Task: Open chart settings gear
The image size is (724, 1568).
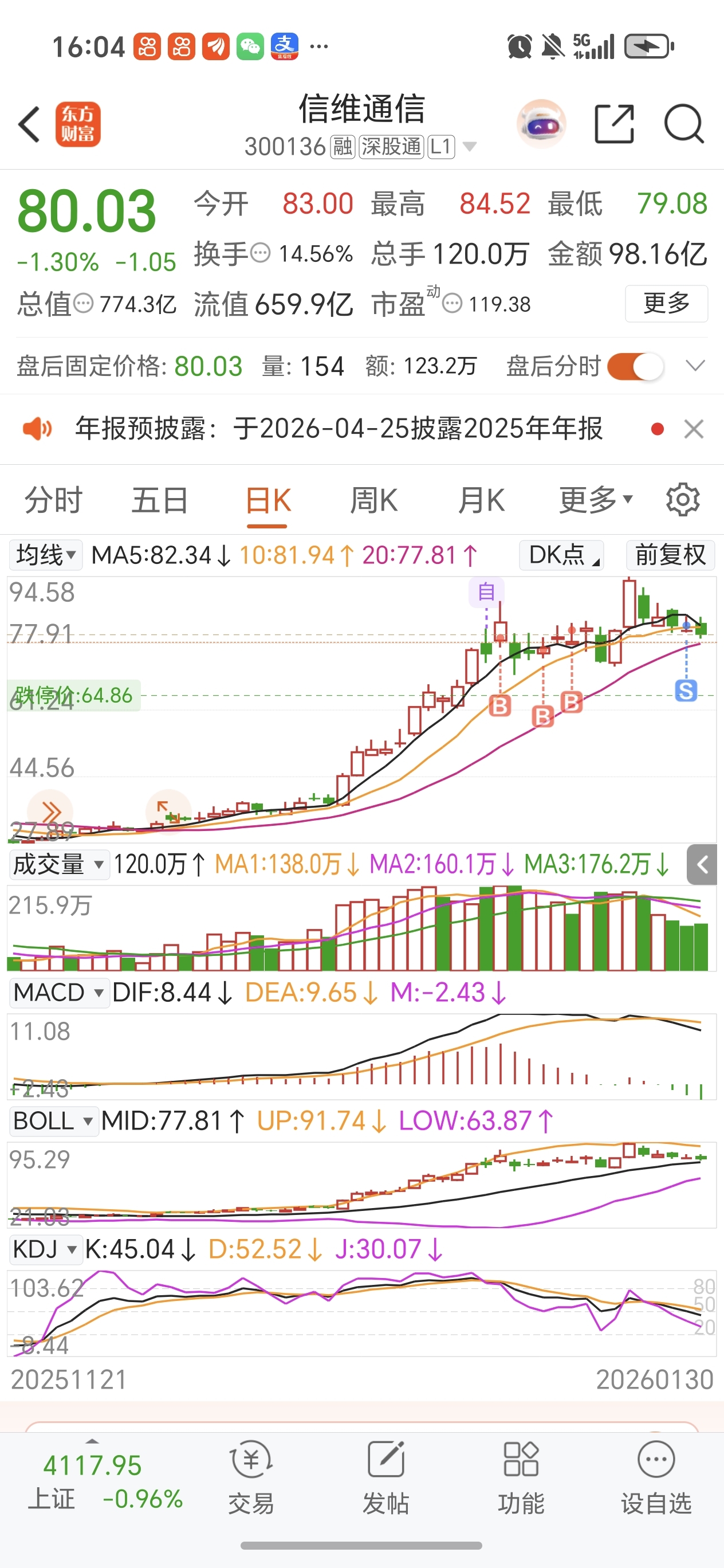Action: 683,500
